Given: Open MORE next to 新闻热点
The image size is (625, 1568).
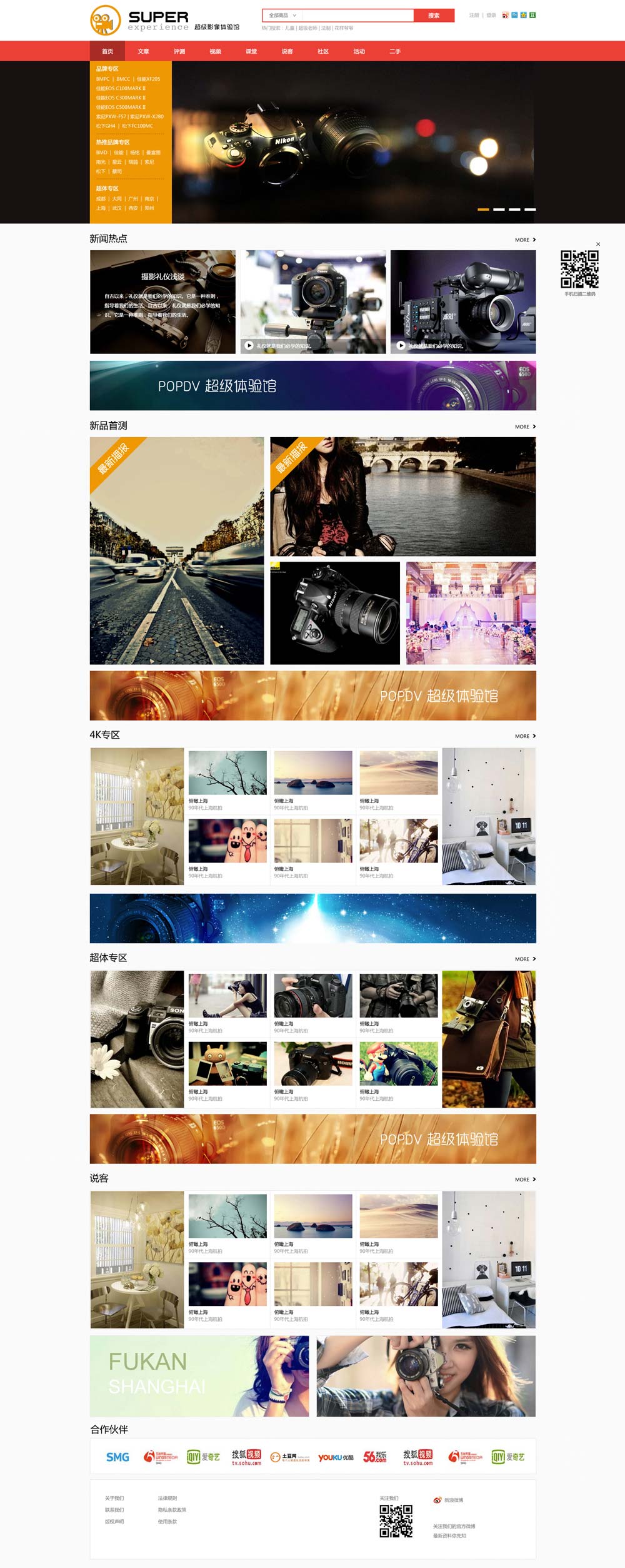Looking at the screenshot, I should pos(525,240).
